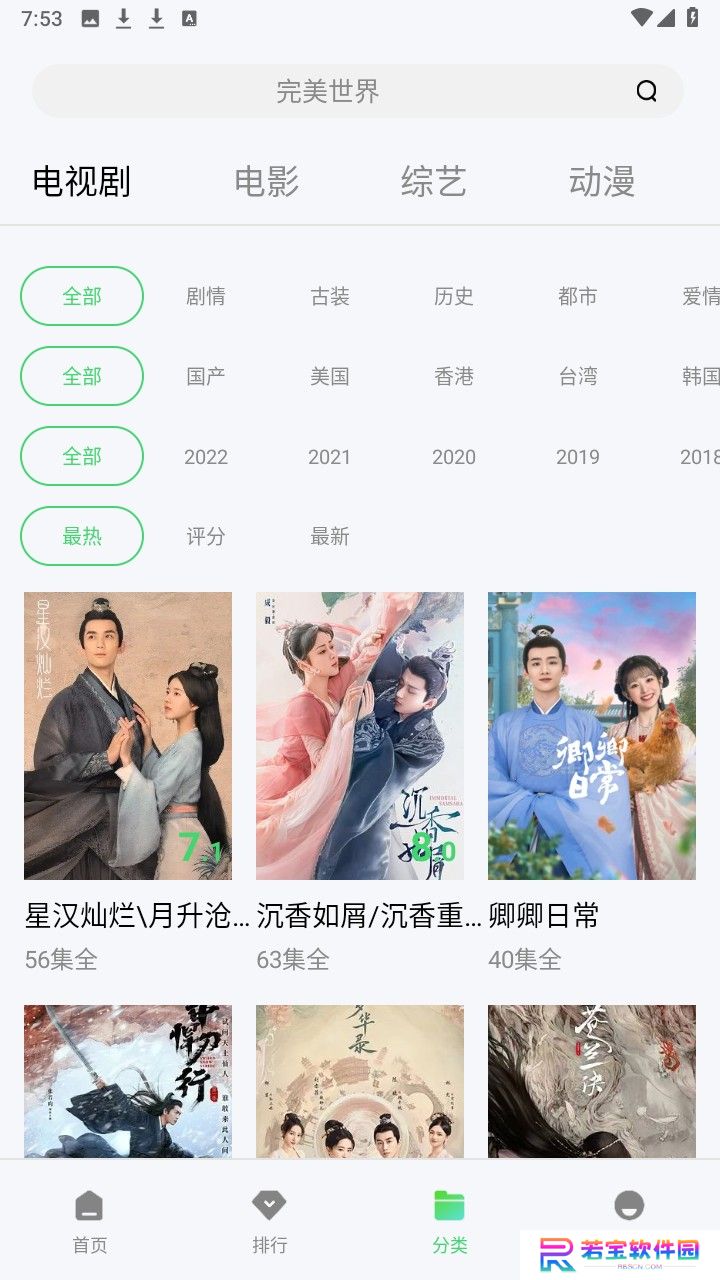Switch to the 电影 tab
This screenshot has width=720, height=1280.
pyautogui.click(x=266, y=181)
